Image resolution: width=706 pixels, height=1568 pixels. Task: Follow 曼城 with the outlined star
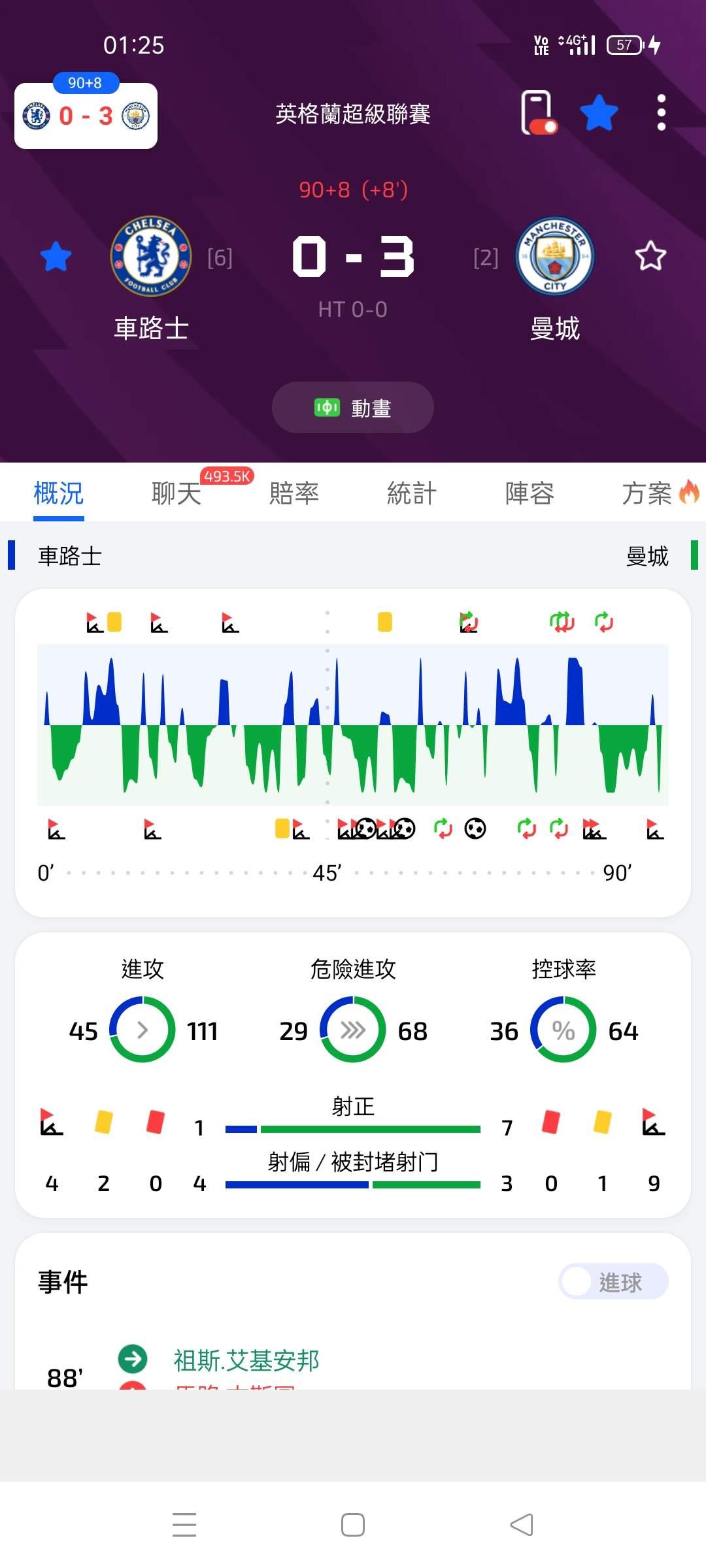(650, 256)
